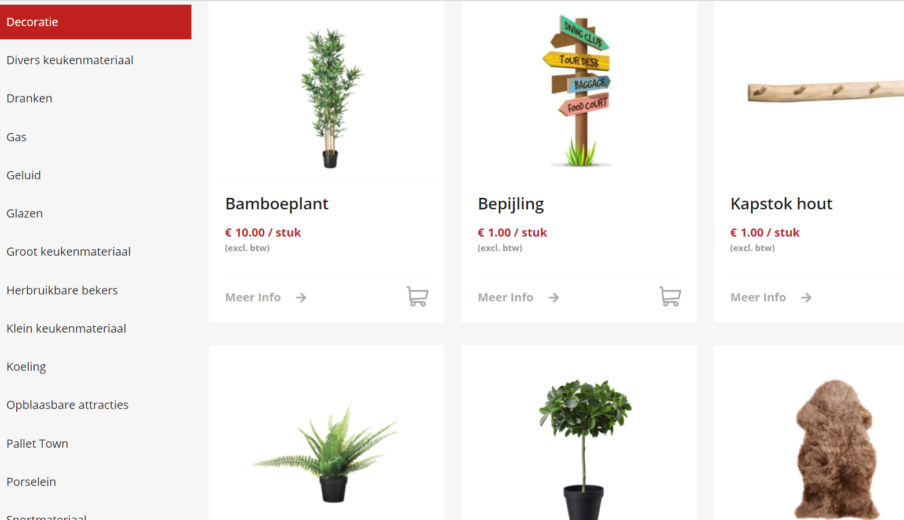Go to Dranken category
Image resolution: width=904 pixels, height=520 pixels.
tap(30, 98)
